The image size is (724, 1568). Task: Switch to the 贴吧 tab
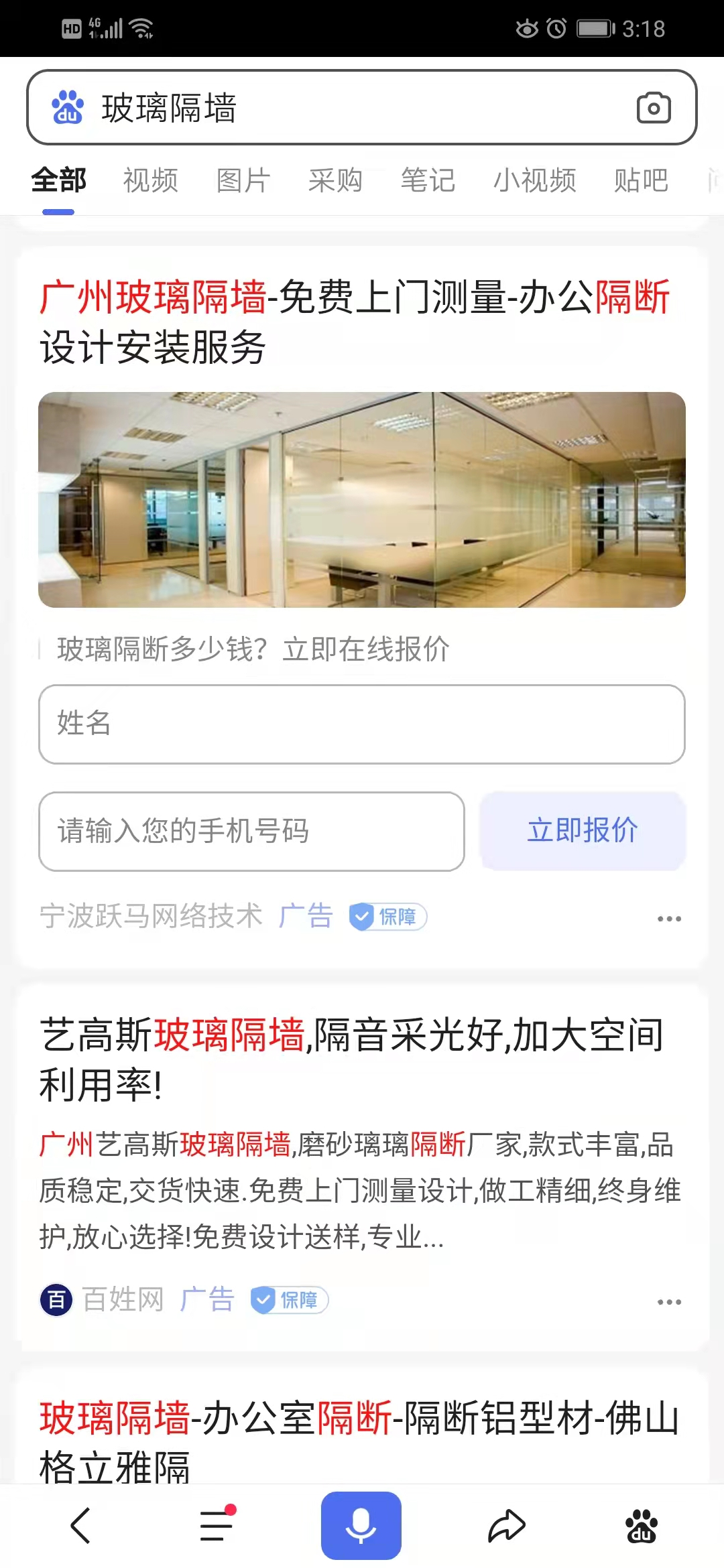641,180
